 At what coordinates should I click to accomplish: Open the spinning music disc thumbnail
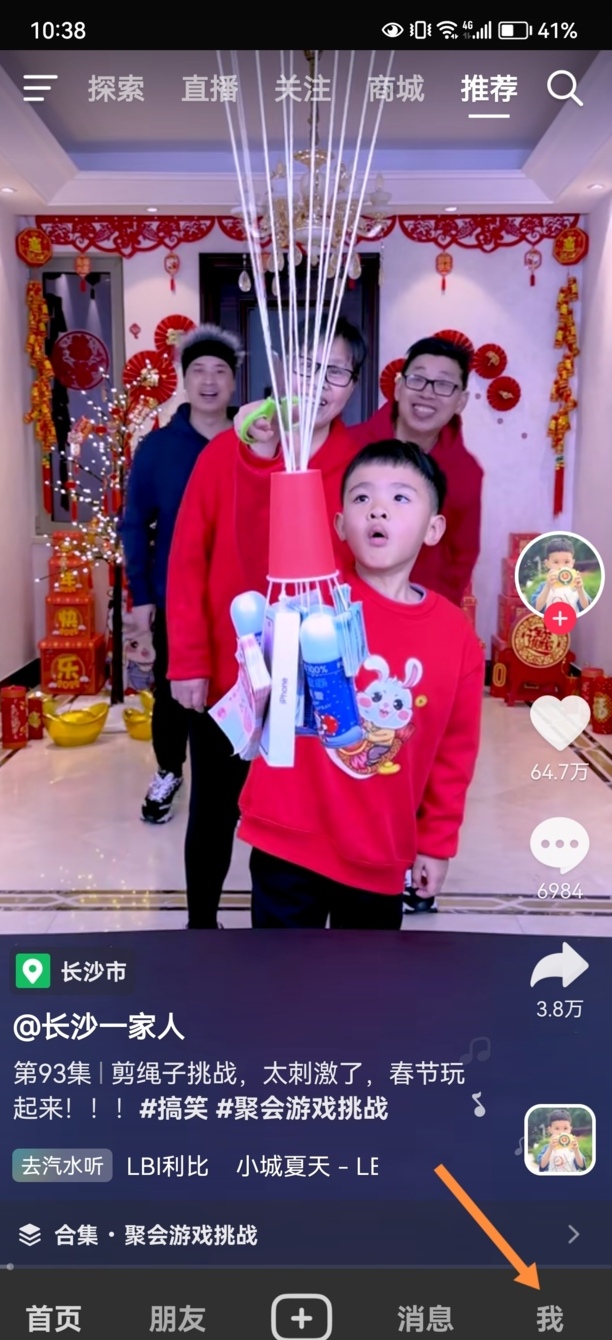coord(560,1140)
